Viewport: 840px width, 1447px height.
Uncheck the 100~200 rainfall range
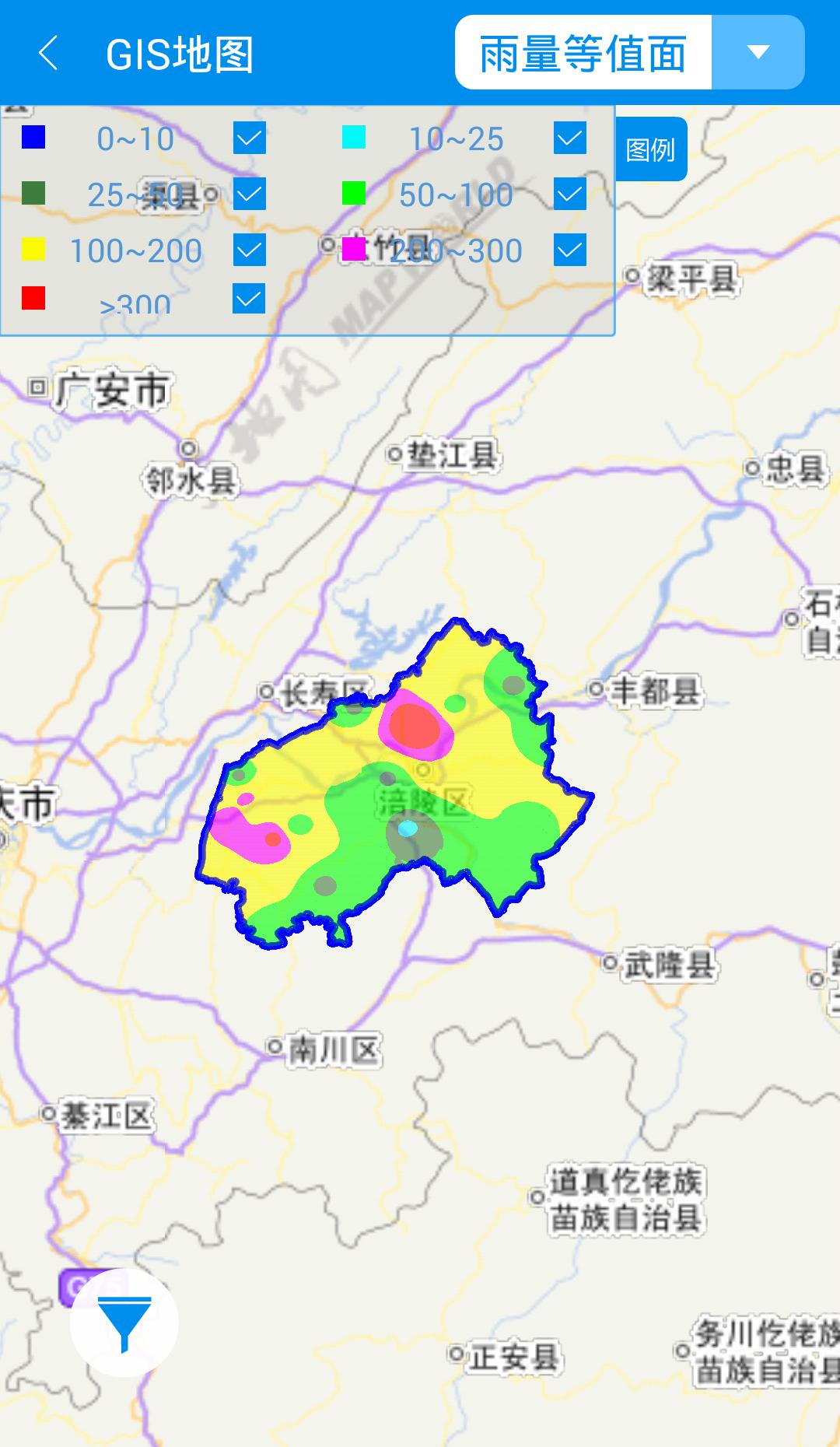point(250,251)
